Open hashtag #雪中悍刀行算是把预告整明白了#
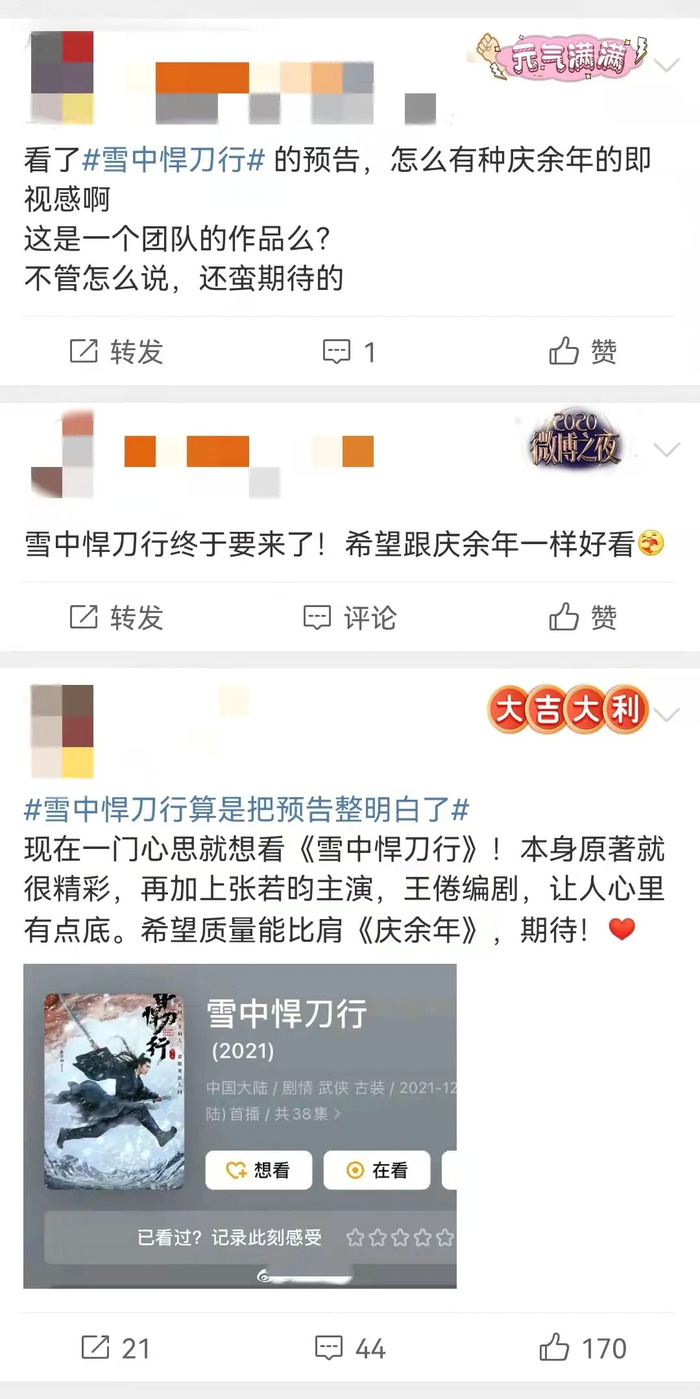The height and width of the screenshot is (1399, 700). pyautogui.click(x=246, y=809)
